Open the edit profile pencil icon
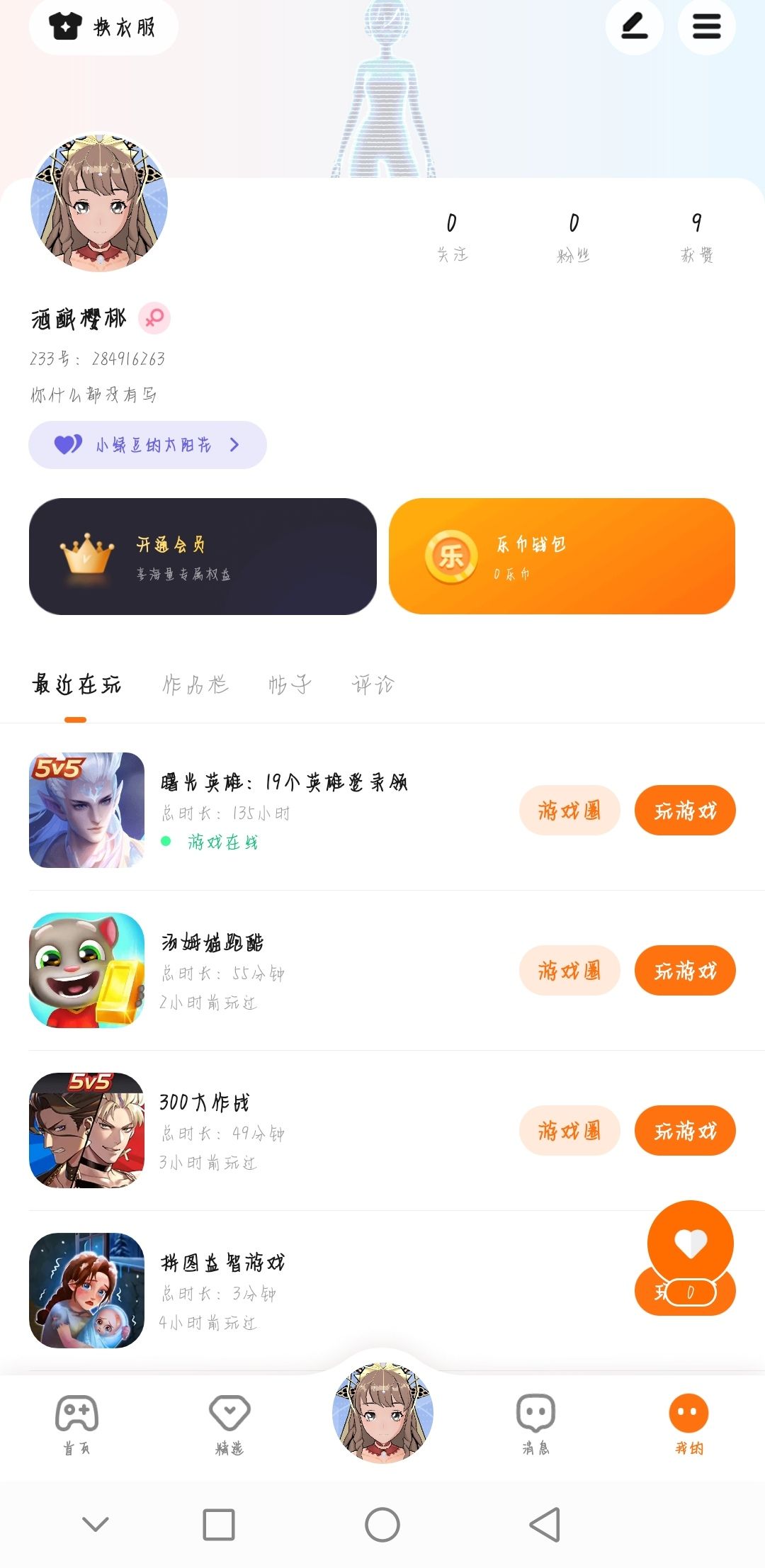Screen dimensions: 765x1568 634,27
